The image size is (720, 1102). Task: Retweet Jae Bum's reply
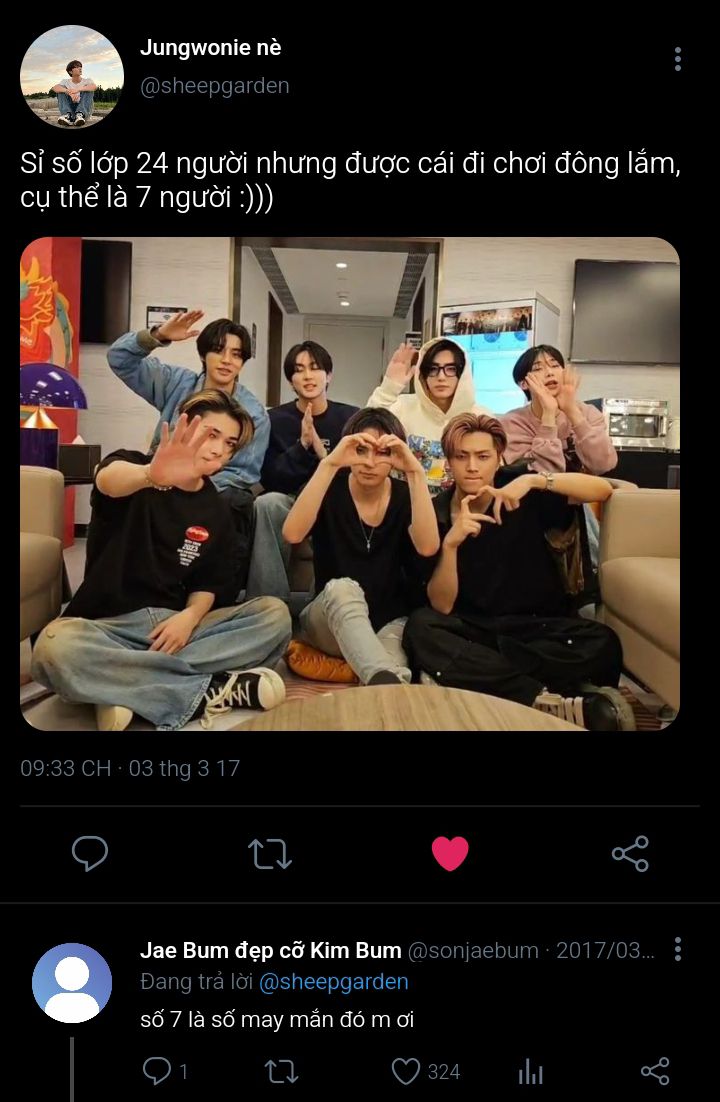coord(281,1071)
